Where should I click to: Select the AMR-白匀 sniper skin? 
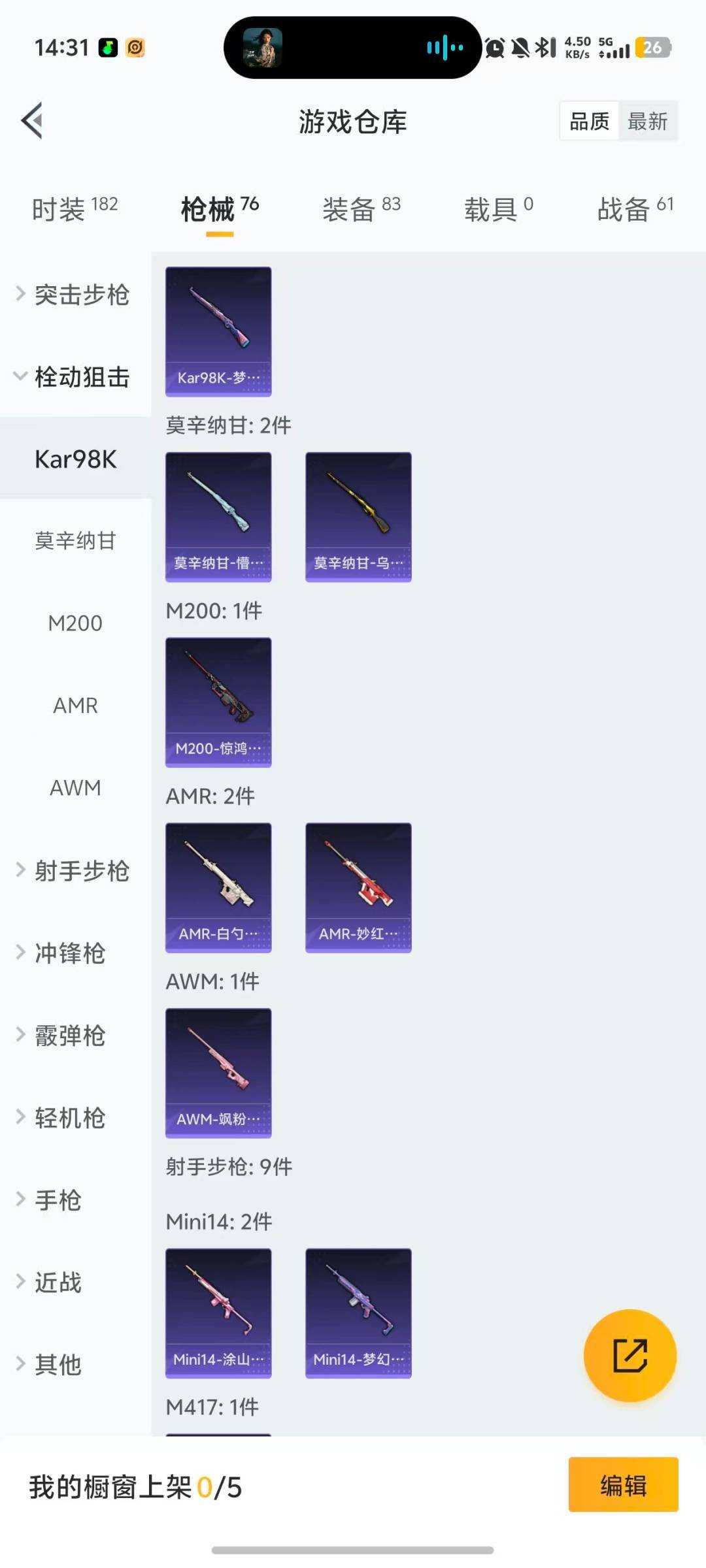(218, 887)
